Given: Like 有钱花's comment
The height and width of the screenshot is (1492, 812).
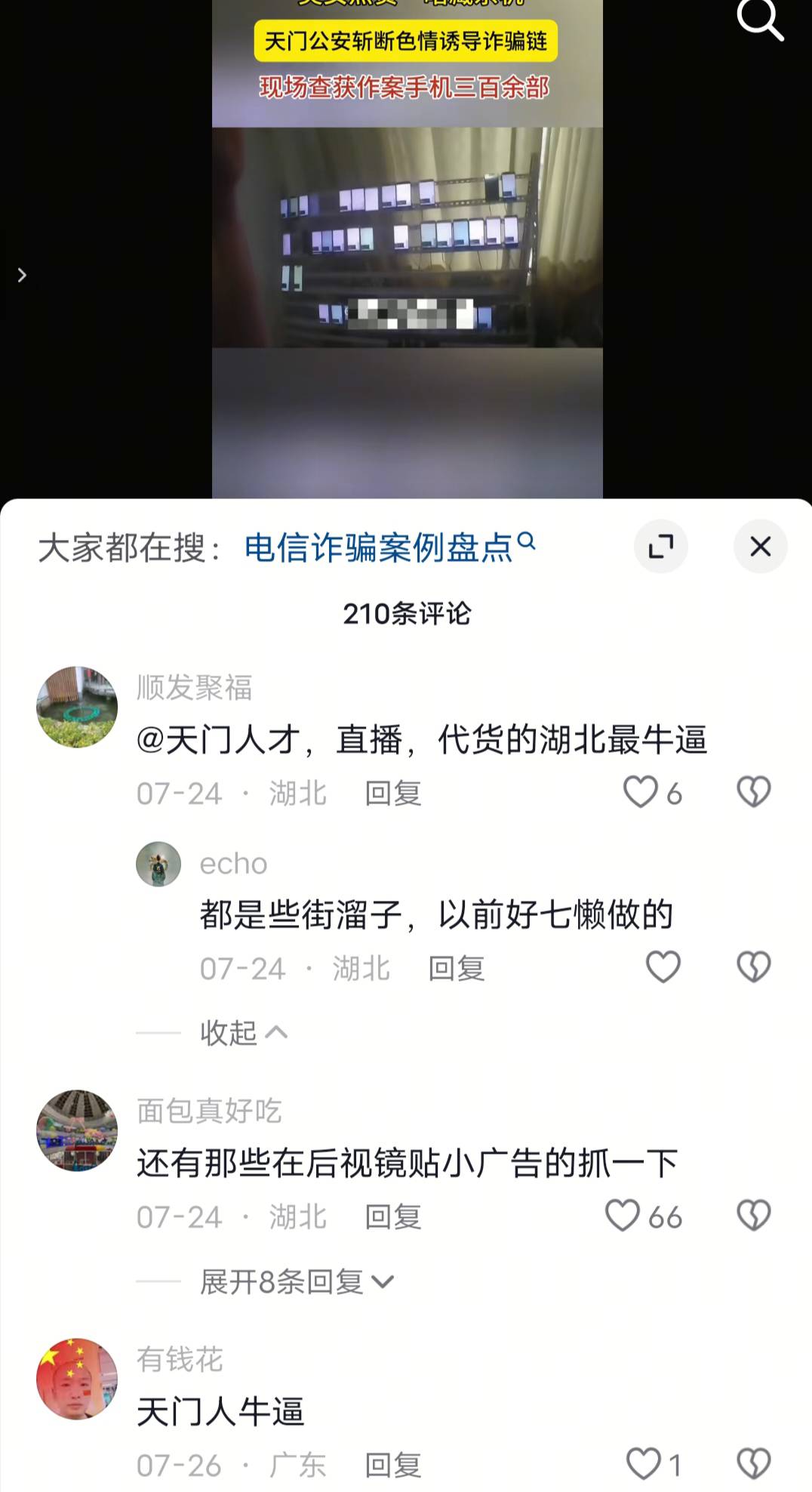Looking at the screenshot, I should coord(644,1464).
